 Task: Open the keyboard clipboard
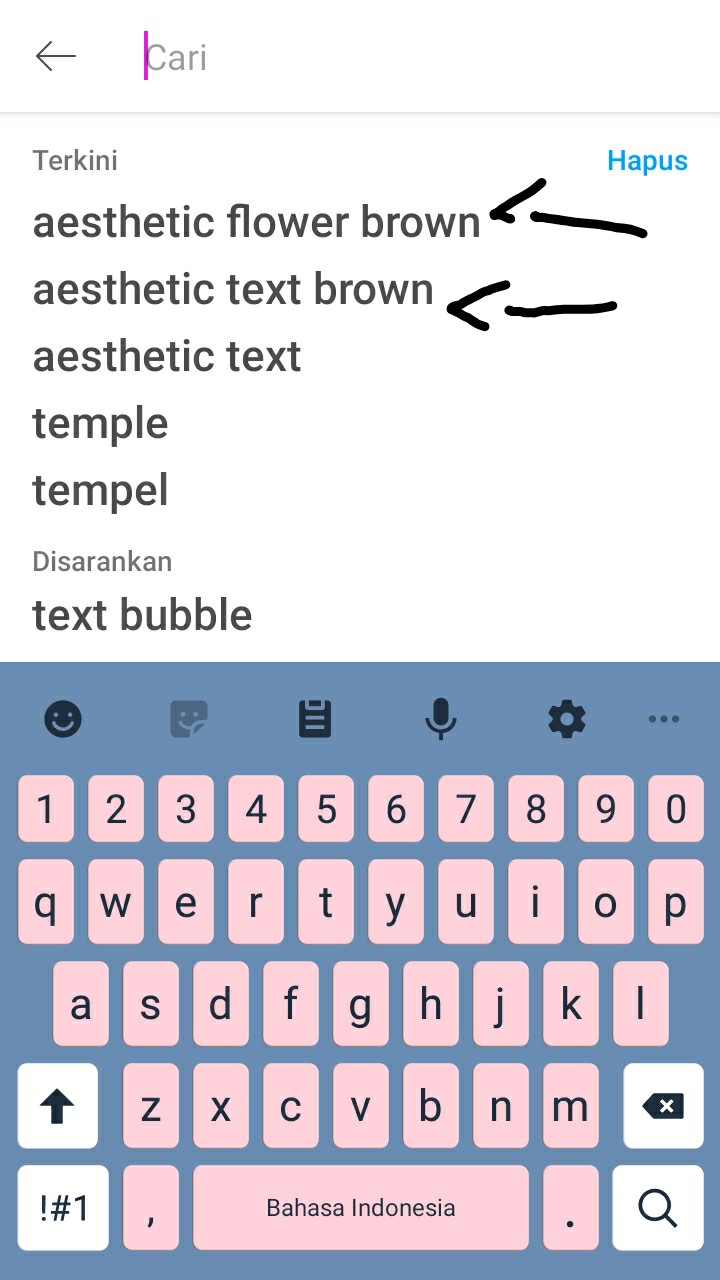pos(315,718)
